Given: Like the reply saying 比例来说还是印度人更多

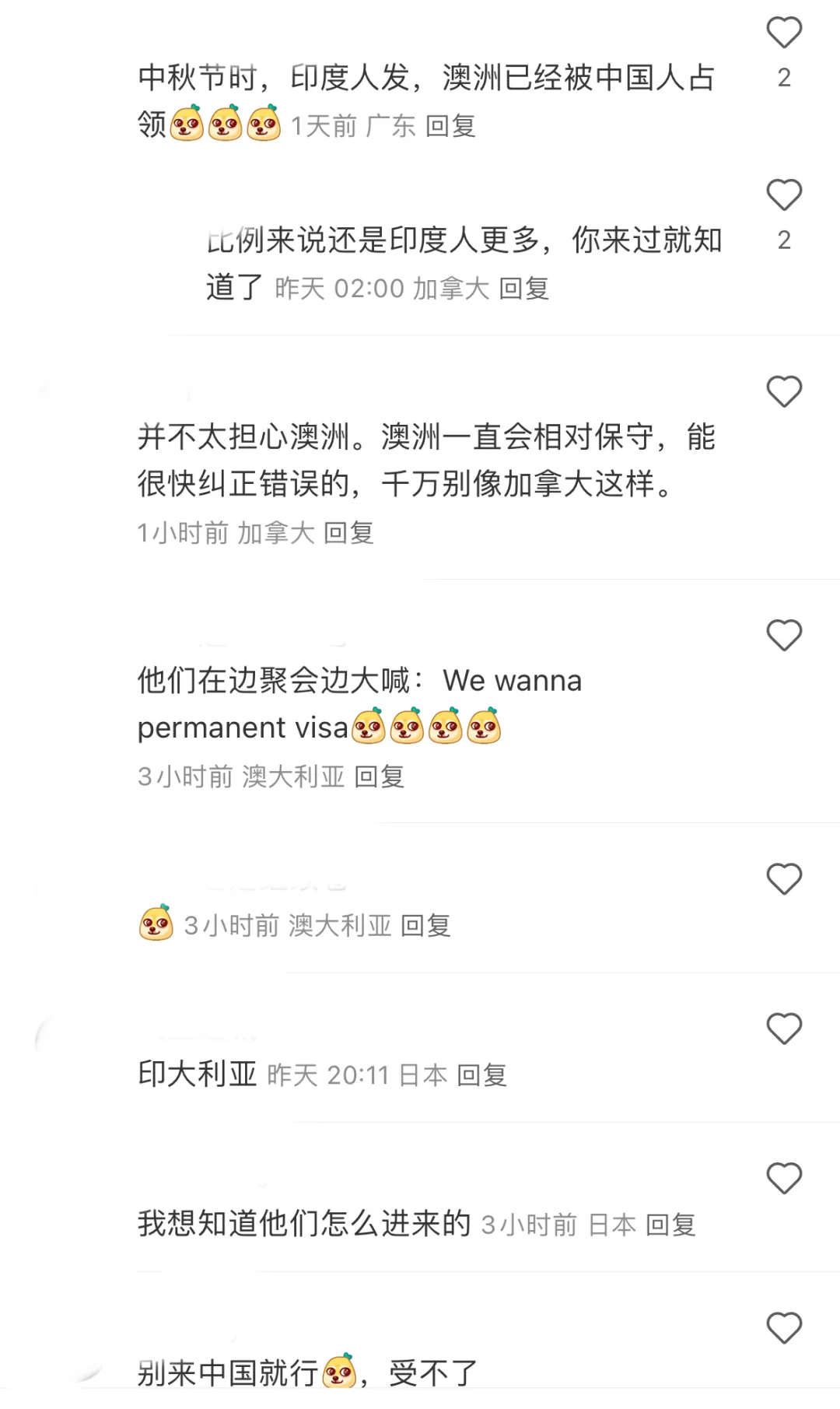Looking at the screenshot, I should pyautogui.click(x=783, y=195).
